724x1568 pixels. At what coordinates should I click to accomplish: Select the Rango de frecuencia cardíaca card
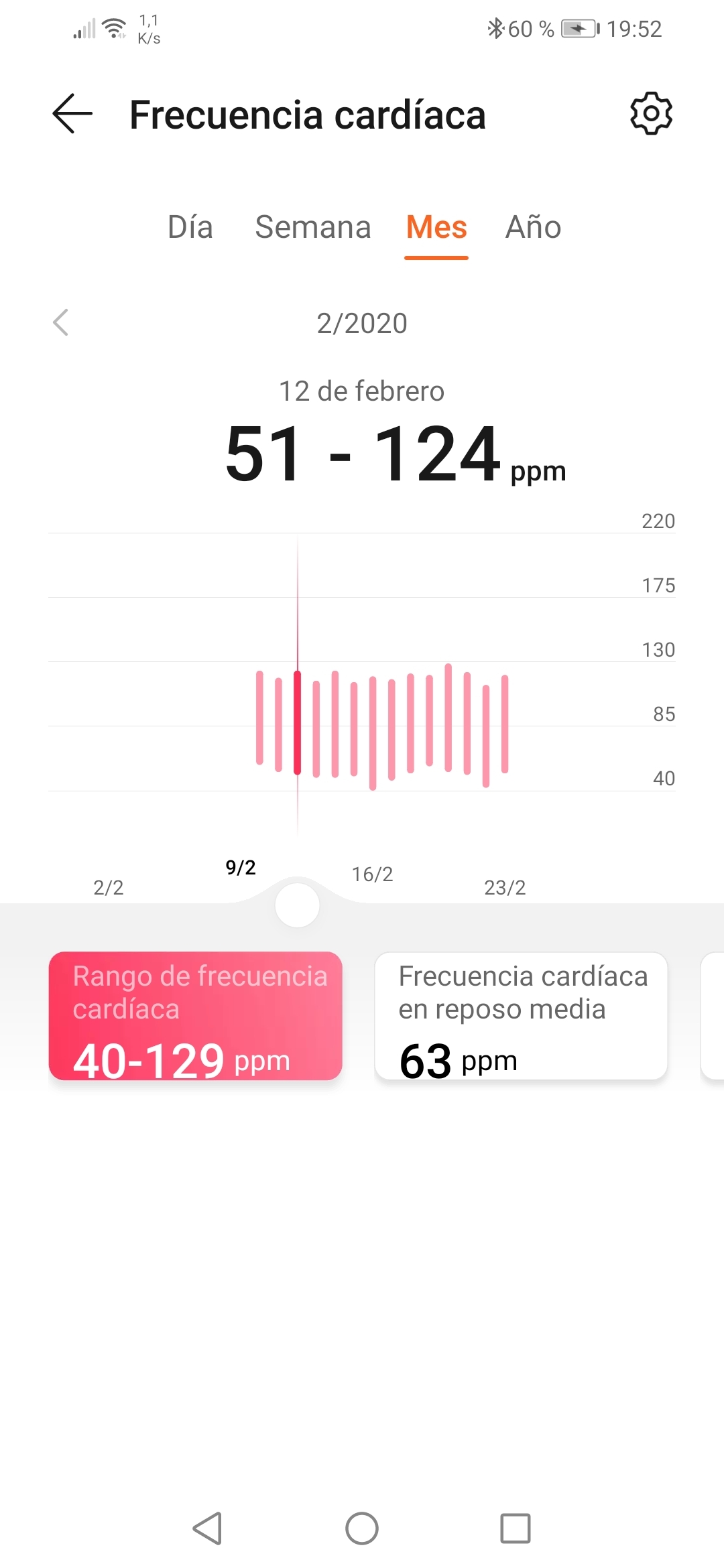click(195, 1015)
